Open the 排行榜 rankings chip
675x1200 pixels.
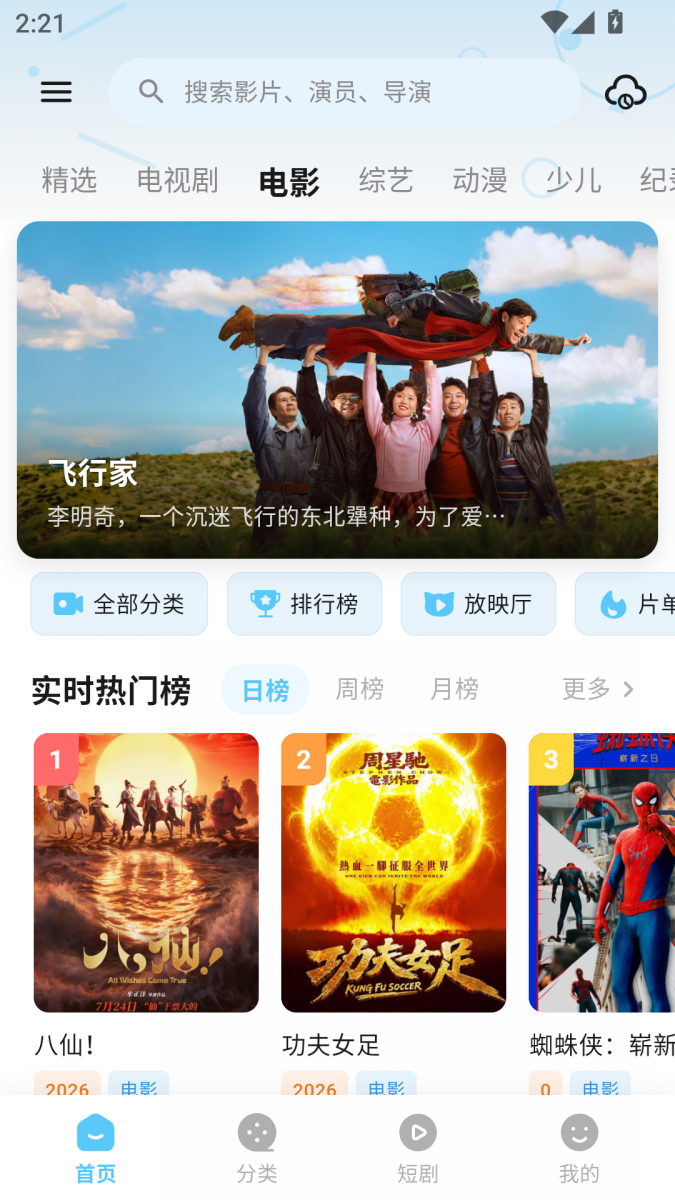(304, 604)
